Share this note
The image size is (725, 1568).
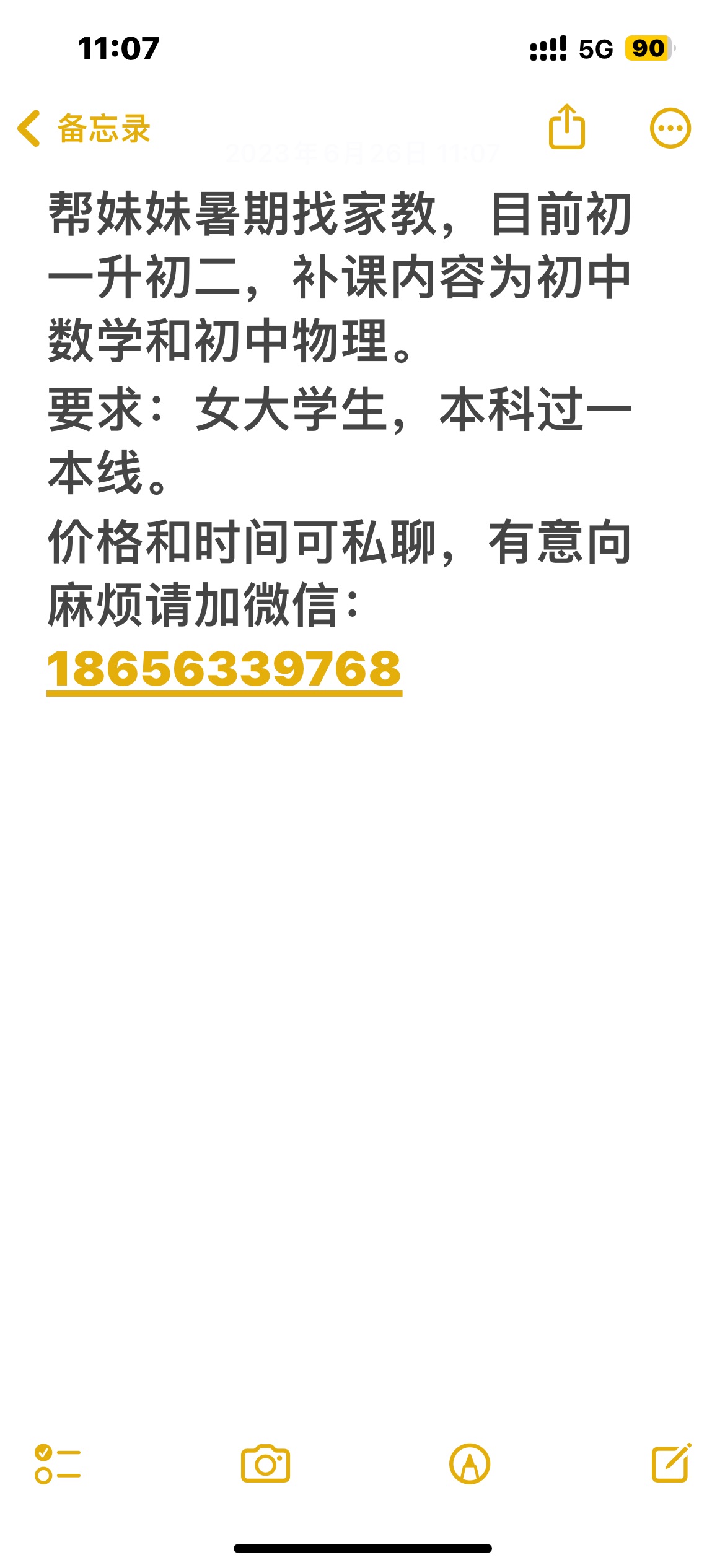[x=566, y=127]
